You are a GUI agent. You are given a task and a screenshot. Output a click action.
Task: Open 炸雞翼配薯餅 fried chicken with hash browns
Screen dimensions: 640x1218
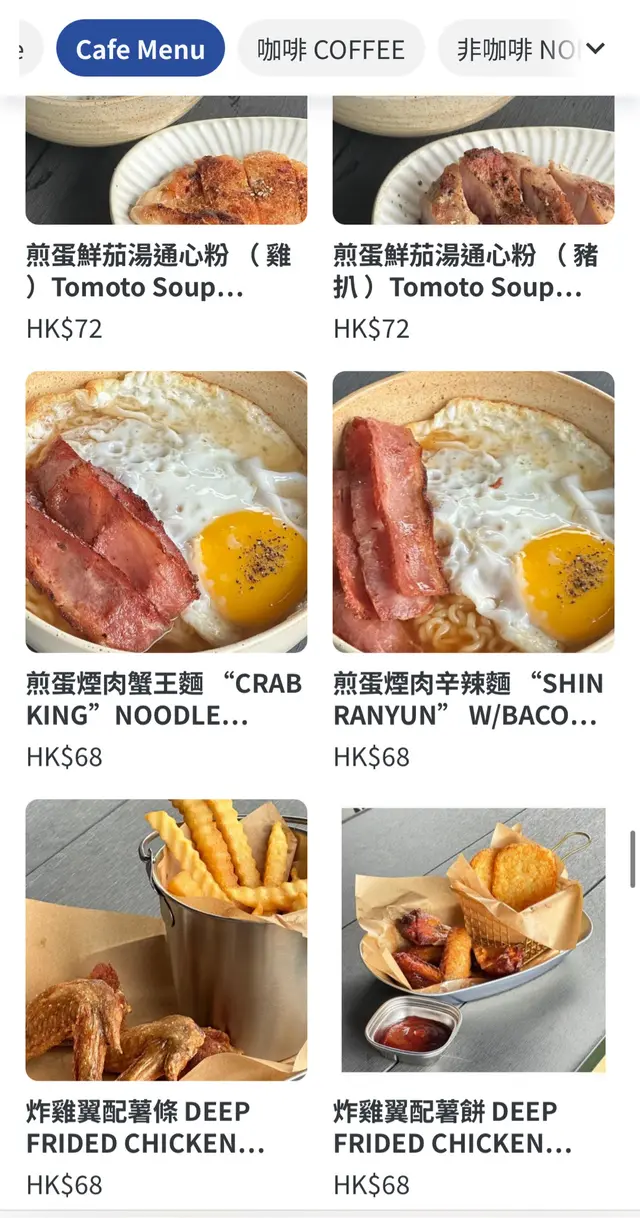473,940
